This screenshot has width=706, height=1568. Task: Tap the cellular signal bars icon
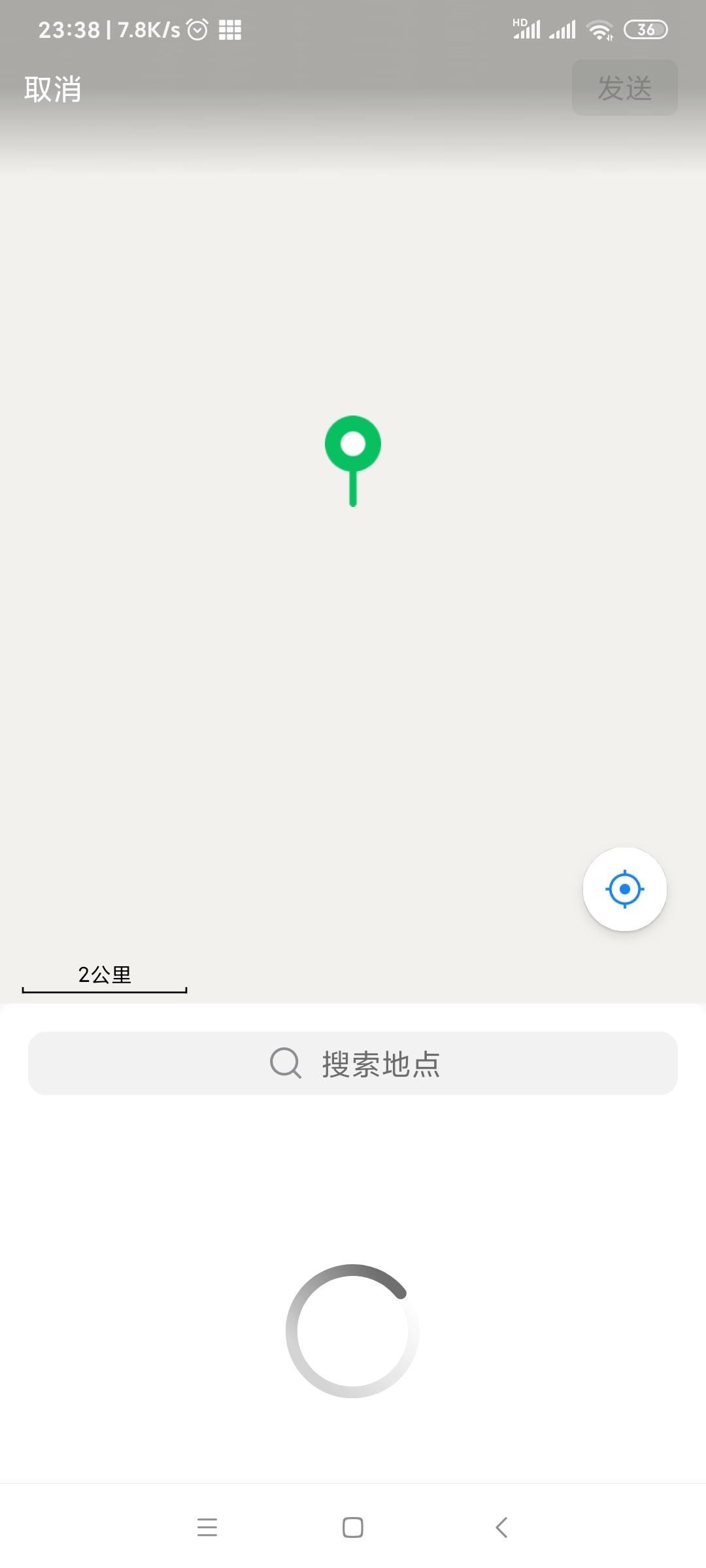tap(561, 29)
